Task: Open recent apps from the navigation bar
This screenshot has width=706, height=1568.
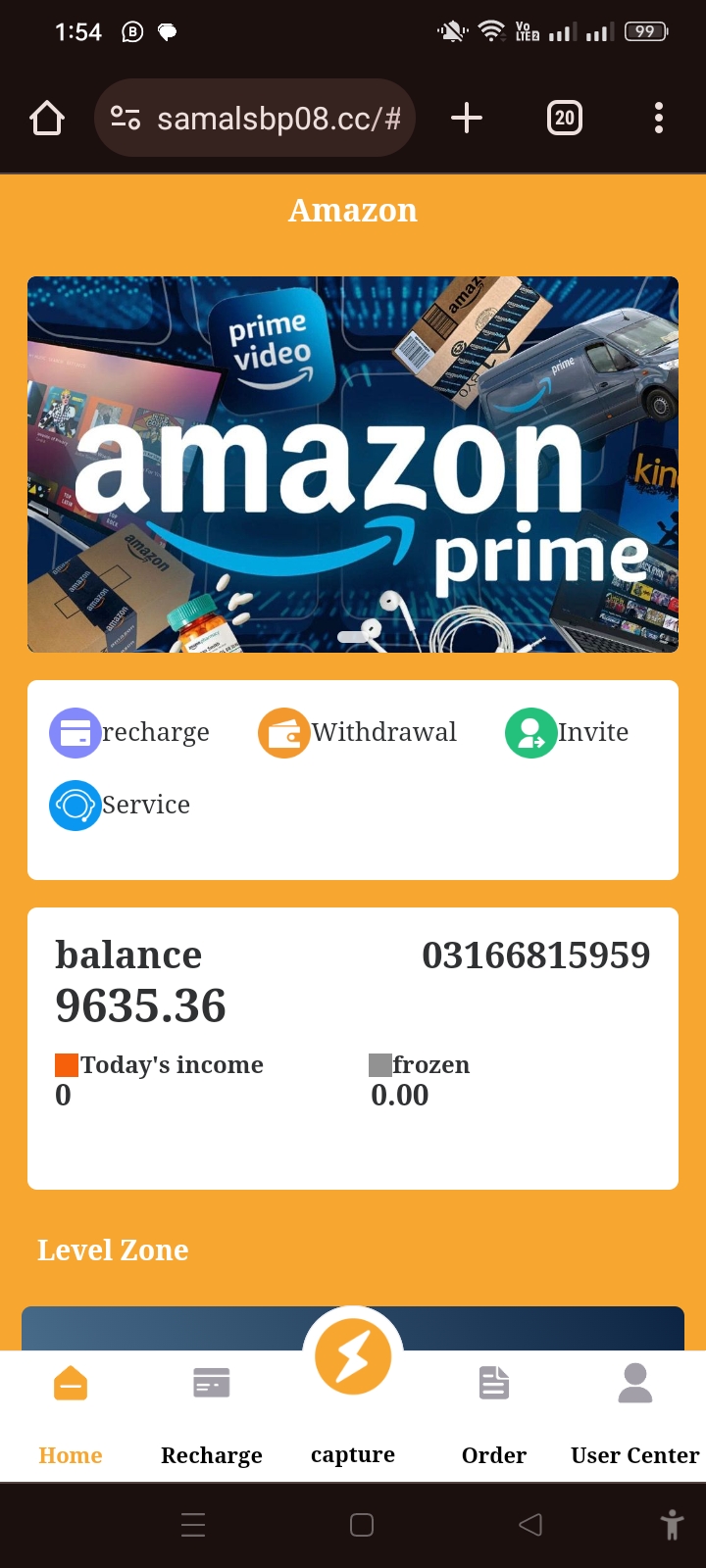Action: pyautogui.click(x=194, y=1525)
